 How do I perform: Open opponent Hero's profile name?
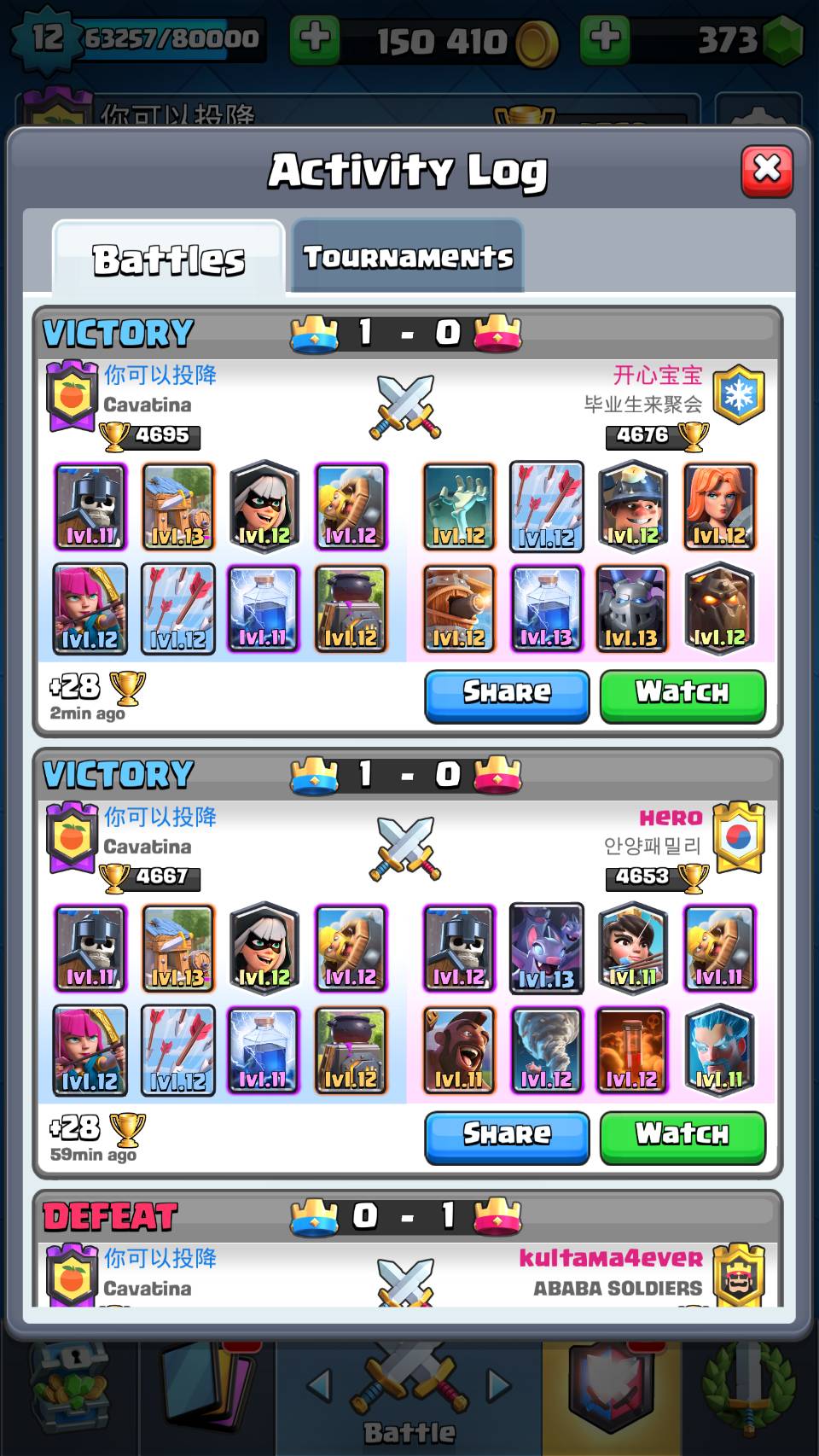671,818
